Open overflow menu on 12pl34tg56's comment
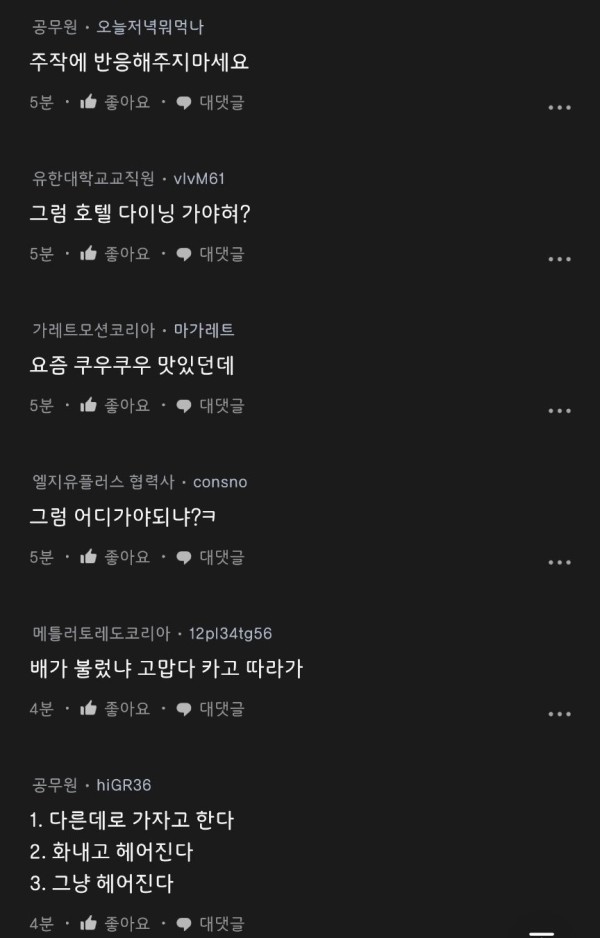 [560, 715]
